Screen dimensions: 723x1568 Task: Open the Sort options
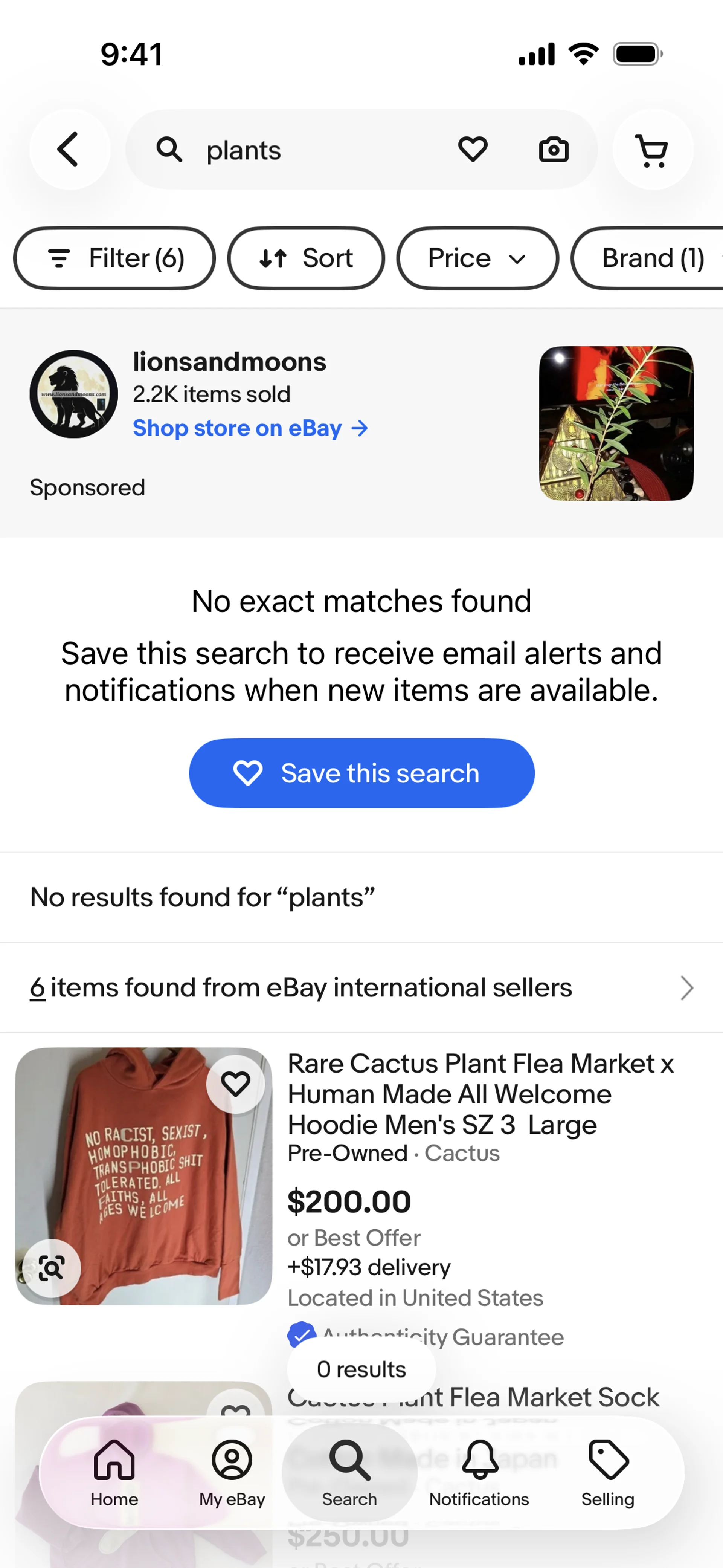click(306, 258)
